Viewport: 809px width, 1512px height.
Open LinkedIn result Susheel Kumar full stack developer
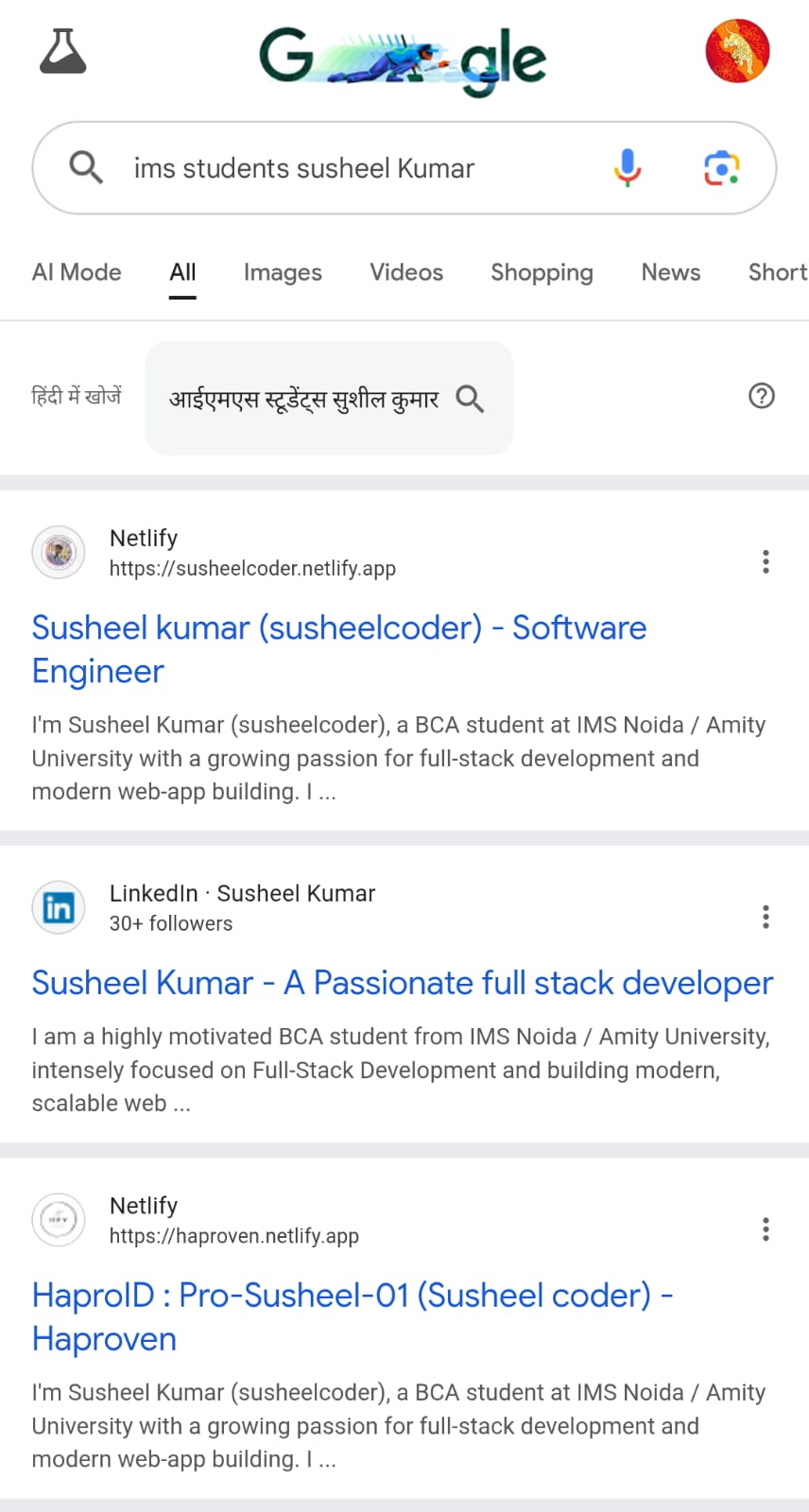point(402,983)
